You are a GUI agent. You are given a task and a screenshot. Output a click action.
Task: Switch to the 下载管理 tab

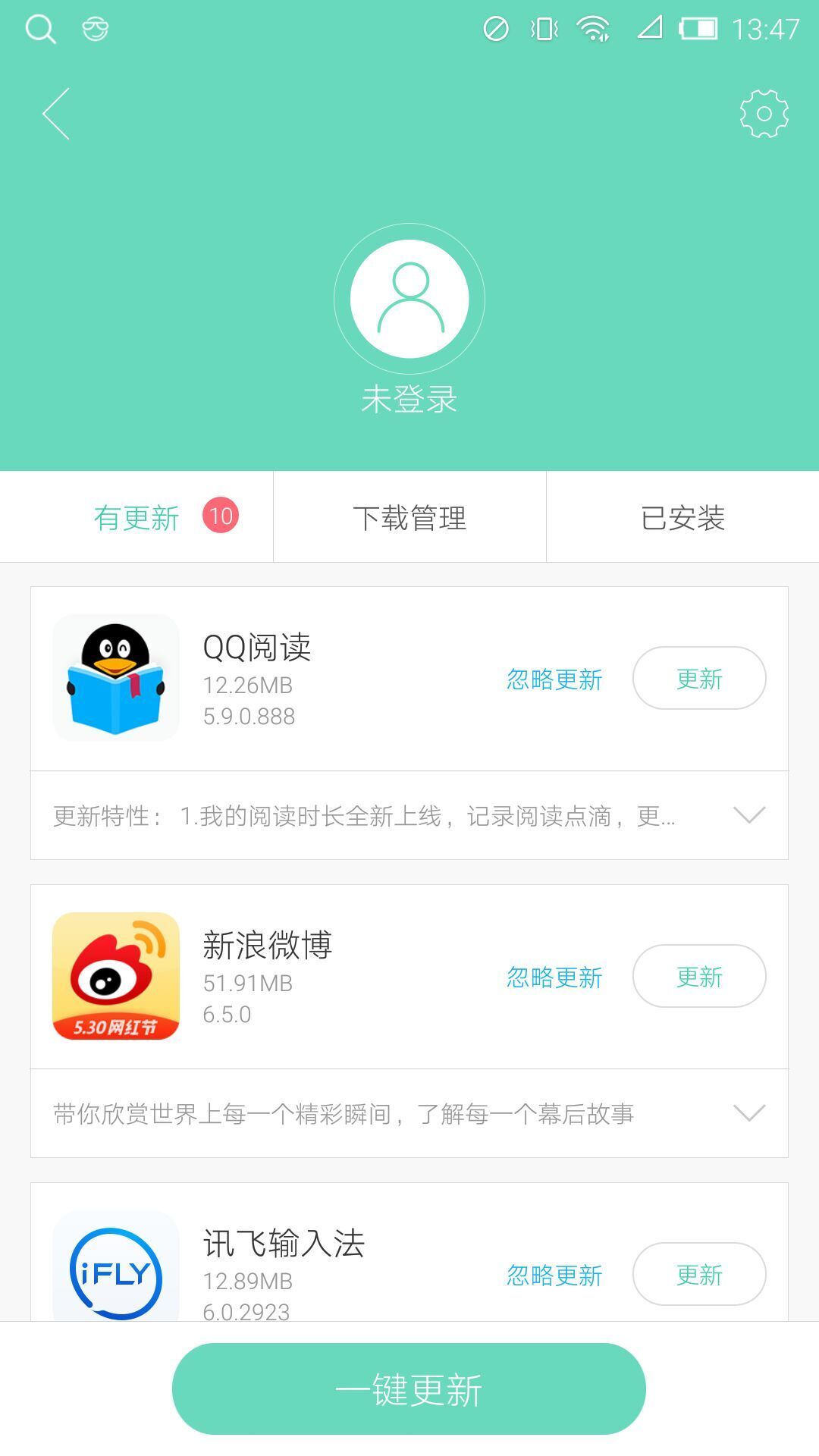[409, 517]
